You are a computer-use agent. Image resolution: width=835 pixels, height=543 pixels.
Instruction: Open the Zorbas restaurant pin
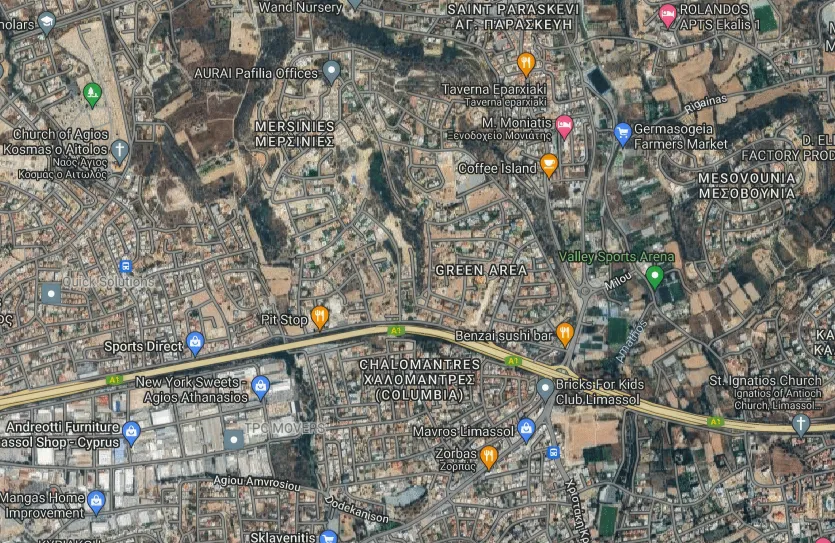tap(489, 457)
